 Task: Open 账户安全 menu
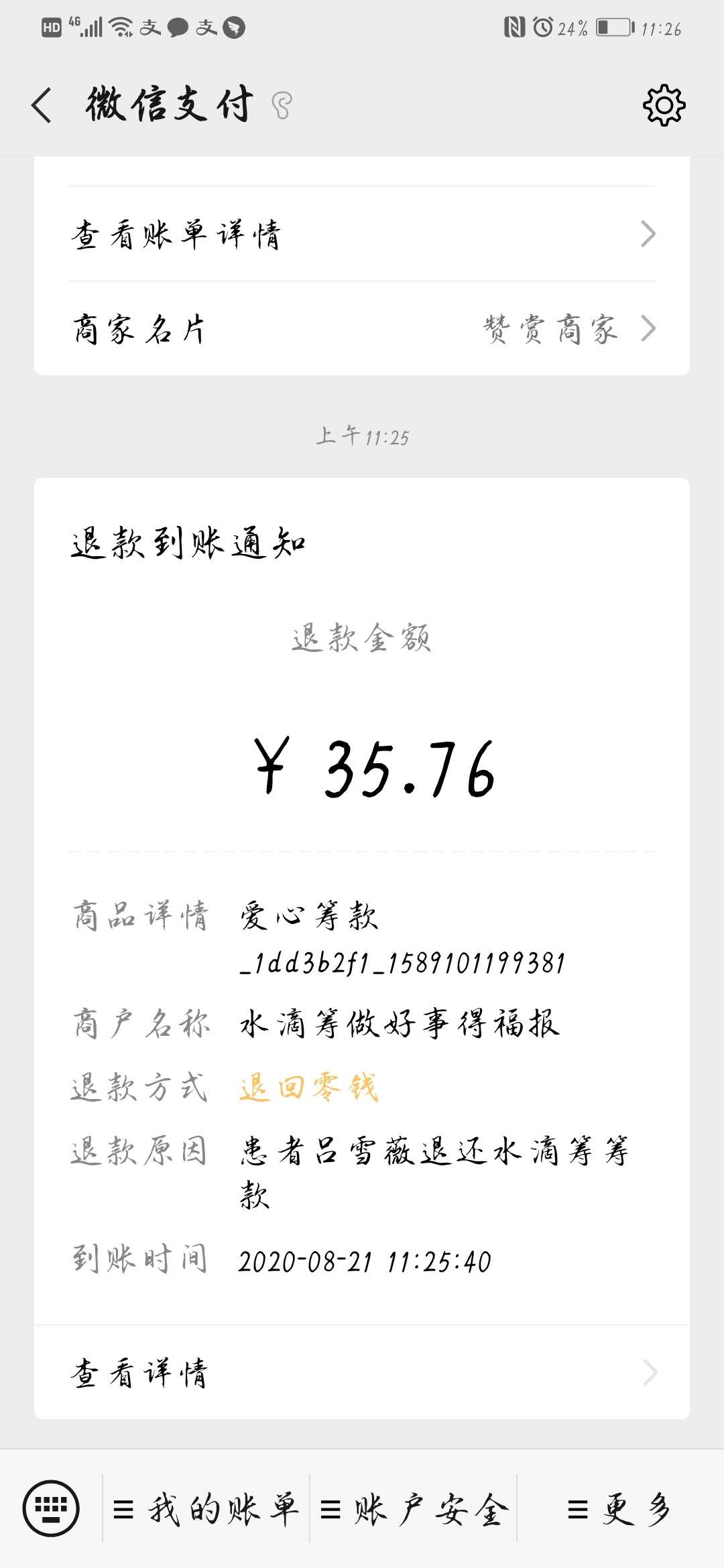coord(414,1508)
